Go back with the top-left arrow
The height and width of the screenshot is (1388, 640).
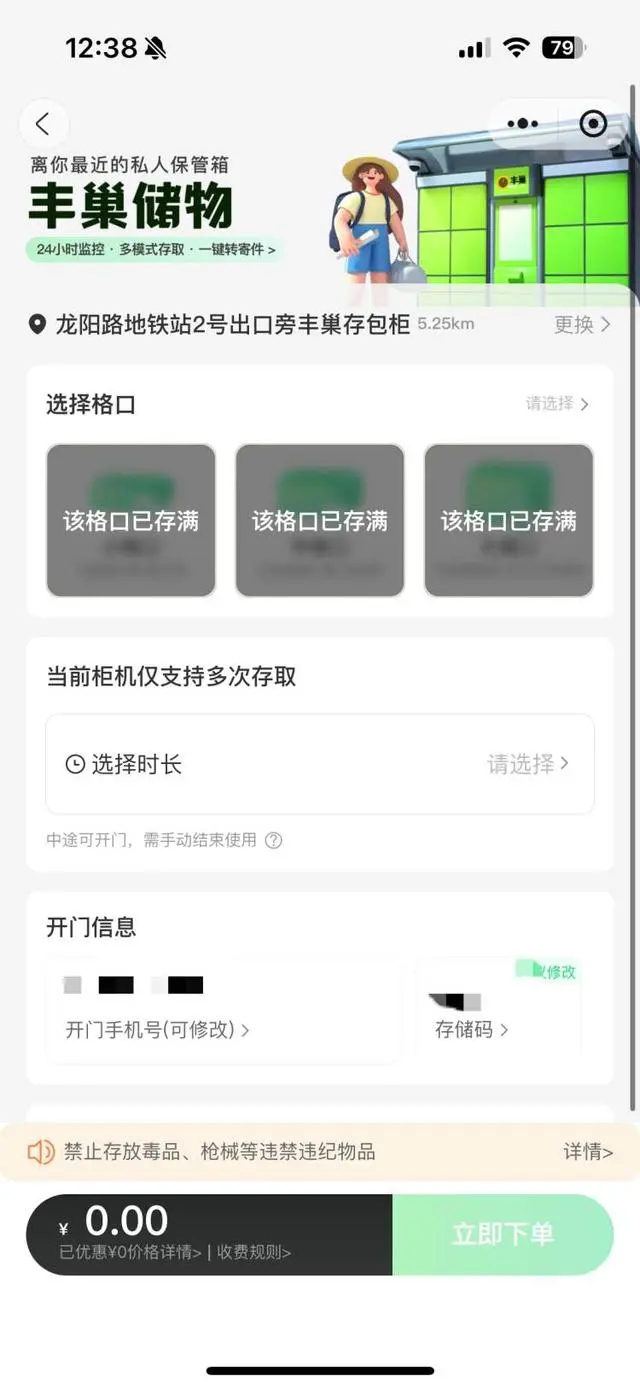coord(43,124)
